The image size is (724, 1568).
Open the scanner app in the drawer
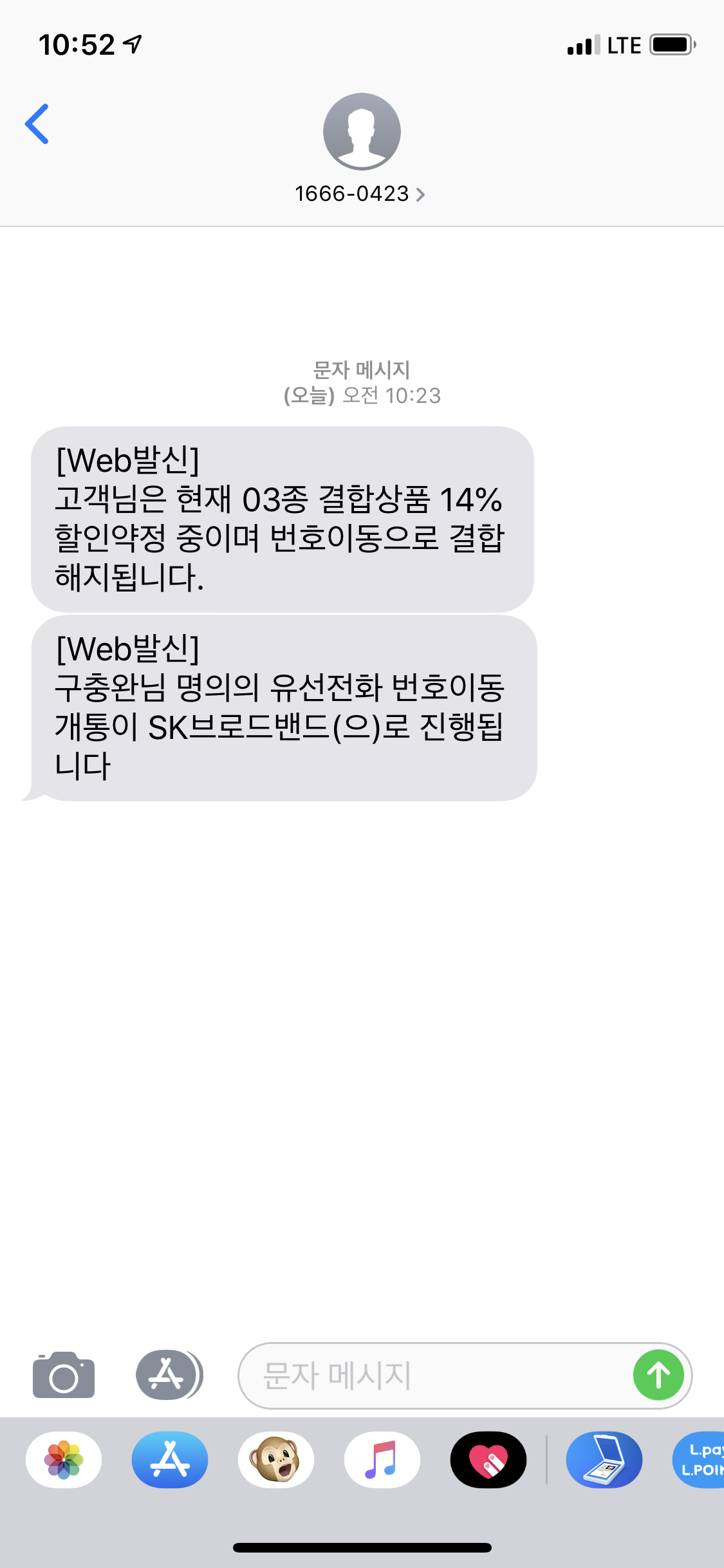point(604,1460)
